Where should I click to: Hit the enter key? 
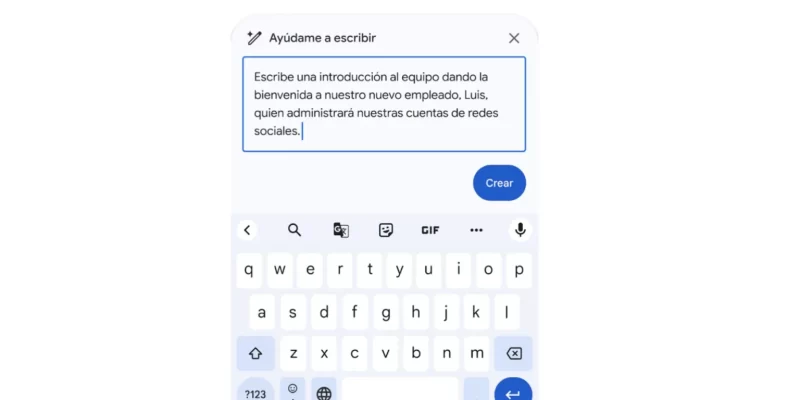(513, 392)
